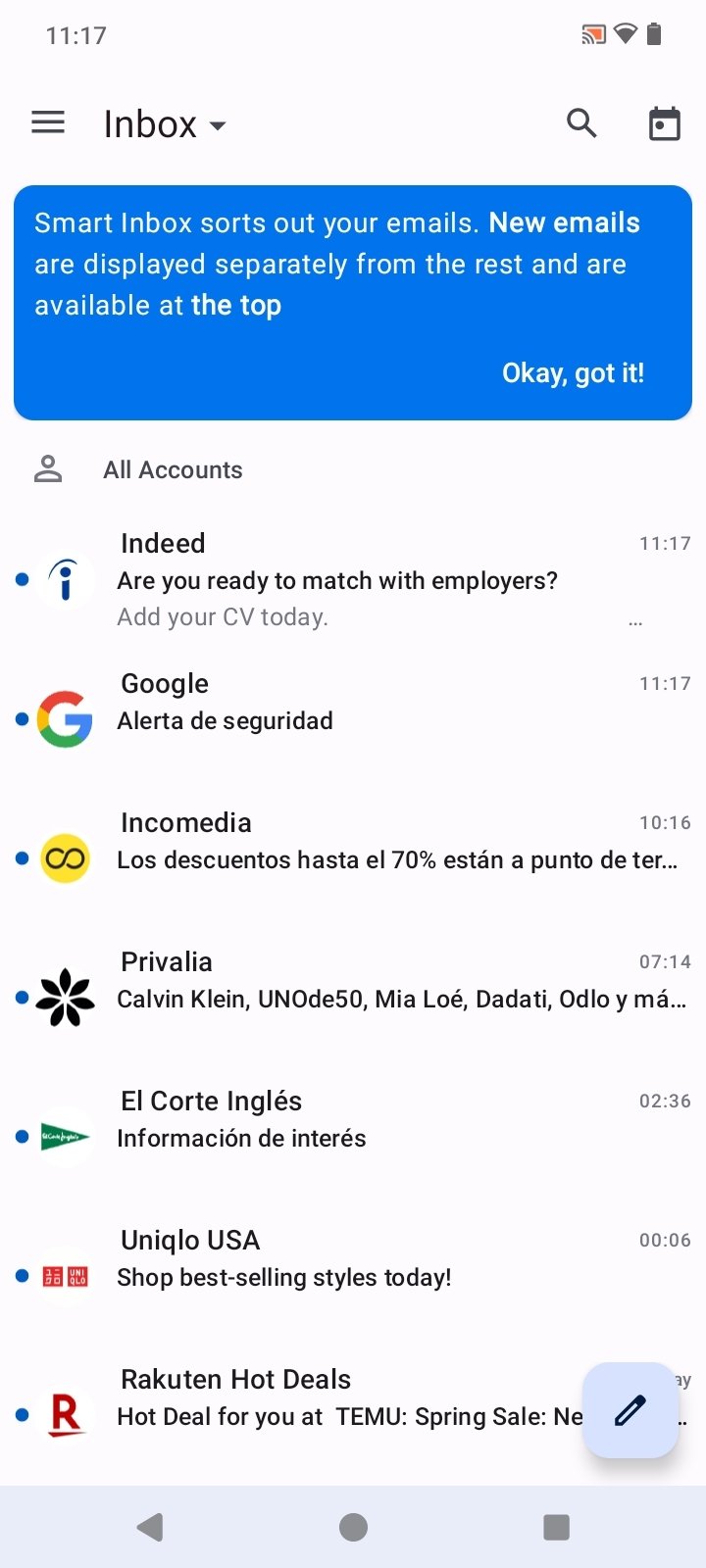Screen dimensions: 706x1568
Task: Open the Privalia email
Action: (353, 998)
